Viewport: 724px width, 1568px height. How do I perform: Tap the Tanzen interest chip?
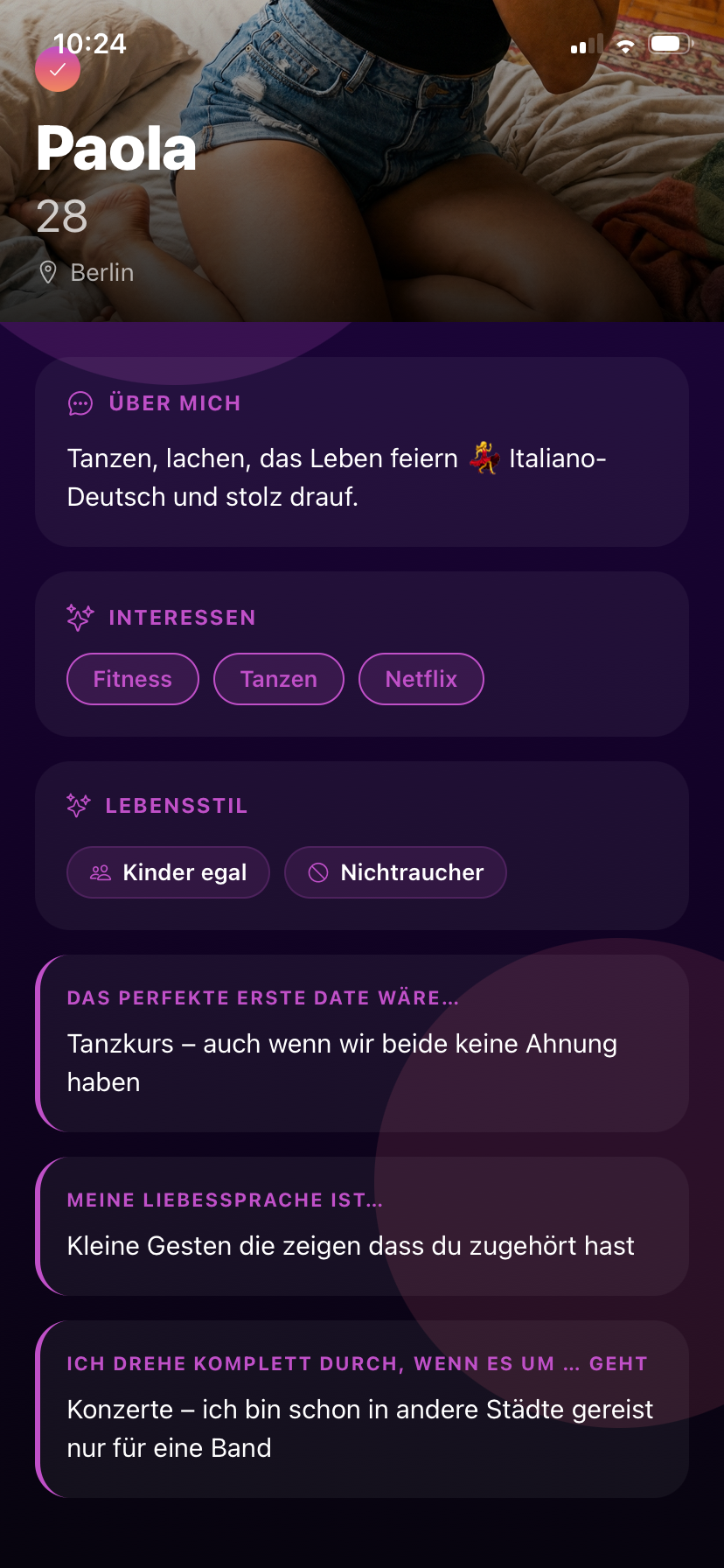pos(279,679)
